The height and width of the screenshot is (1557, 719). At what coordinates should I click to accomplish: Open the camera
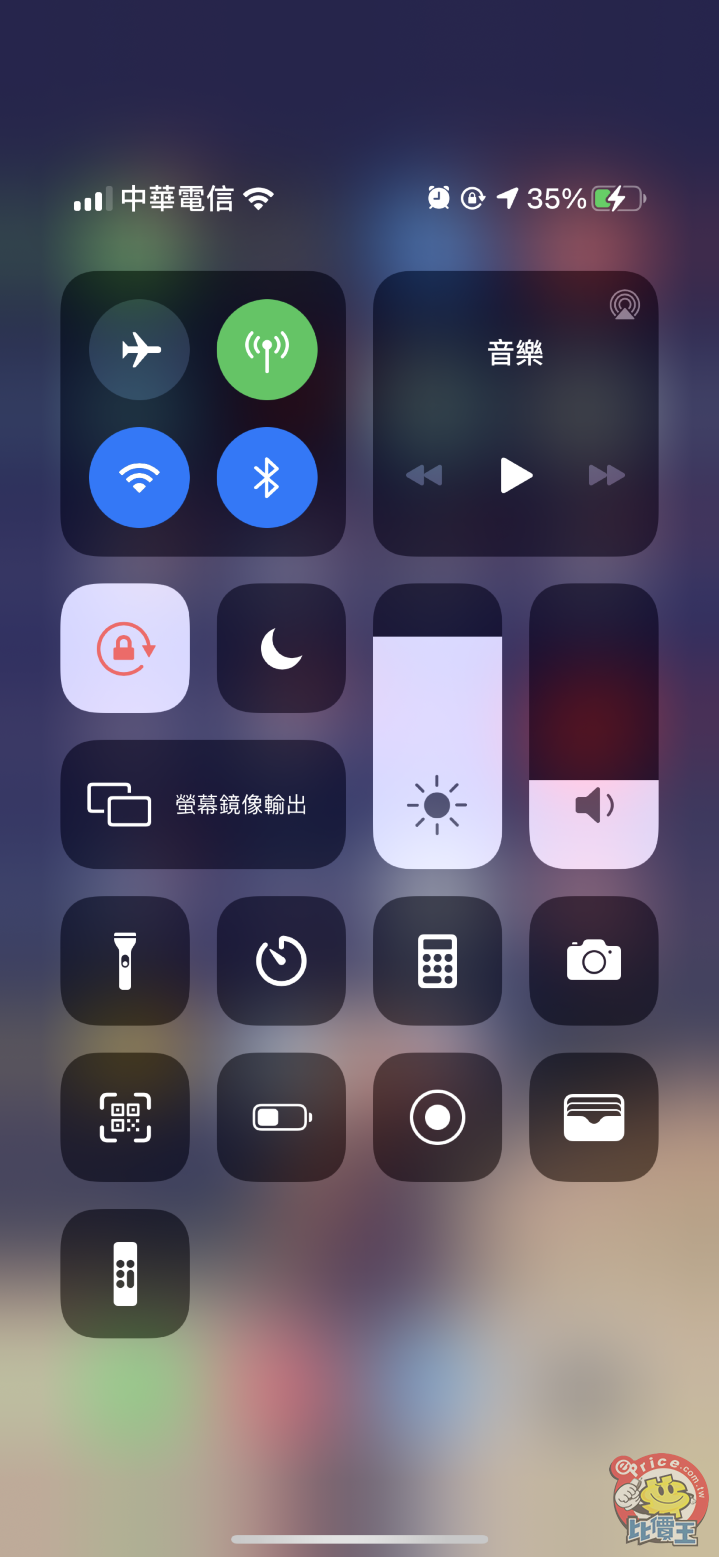coord(593,960)
